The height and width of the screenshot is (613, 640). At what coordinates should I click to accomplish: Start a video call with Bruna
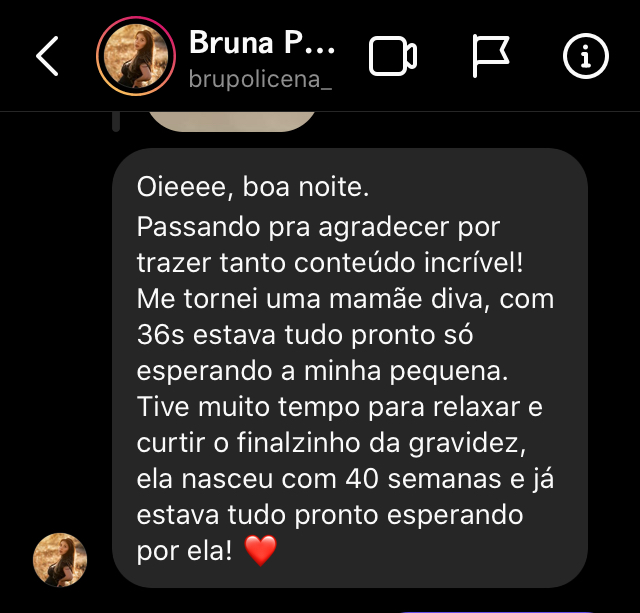tap(393, 57)
